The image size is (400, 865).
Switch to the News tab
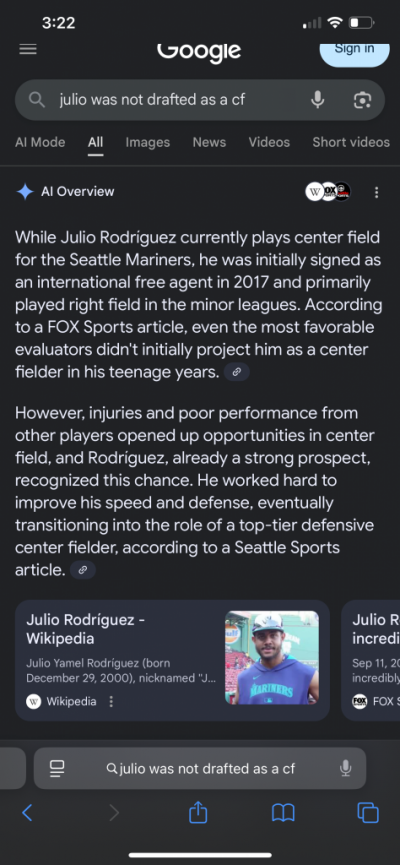click(209, 142)
